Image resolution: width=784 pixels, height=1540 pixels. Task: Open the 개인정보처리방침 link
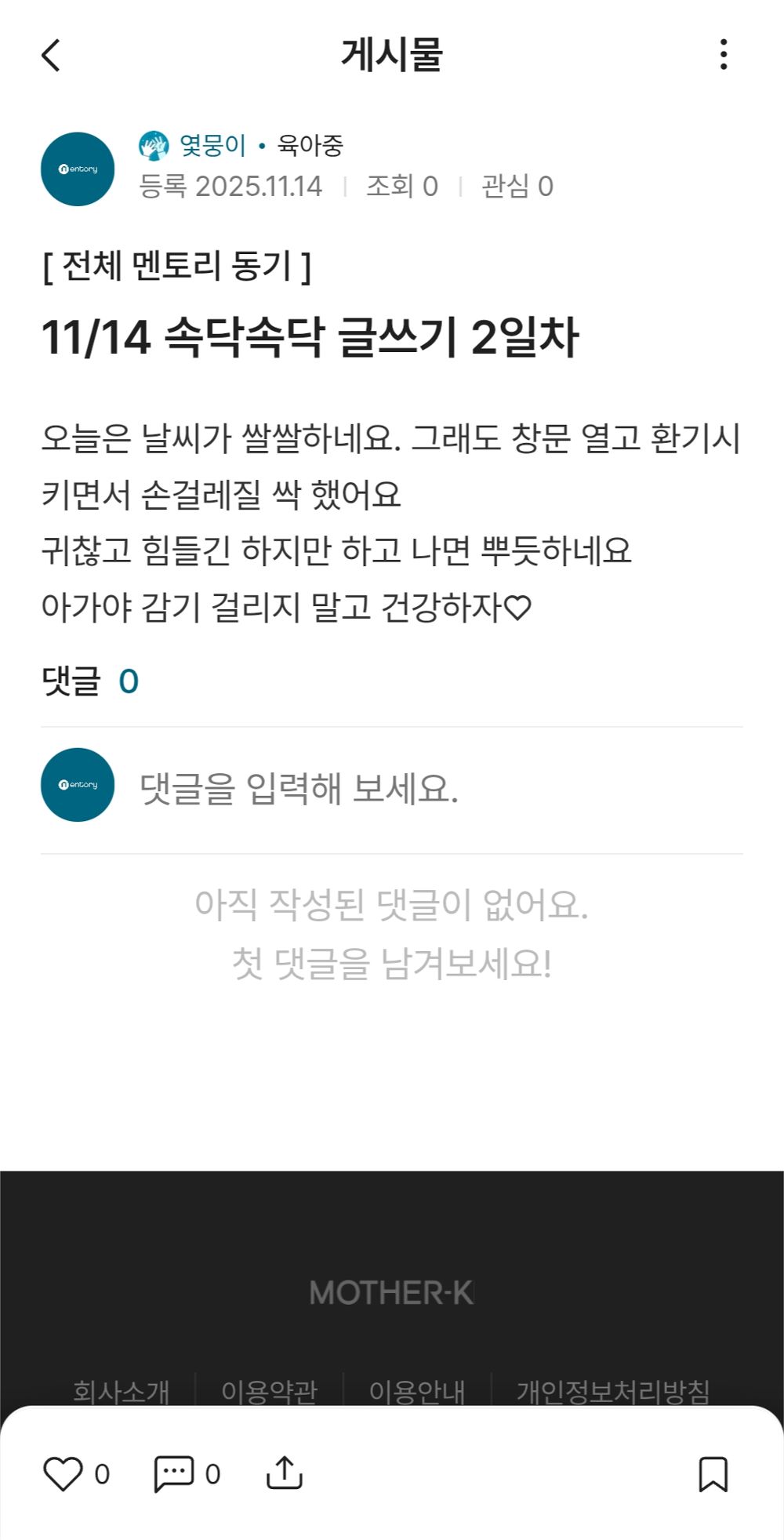(x=614, y=1389)
